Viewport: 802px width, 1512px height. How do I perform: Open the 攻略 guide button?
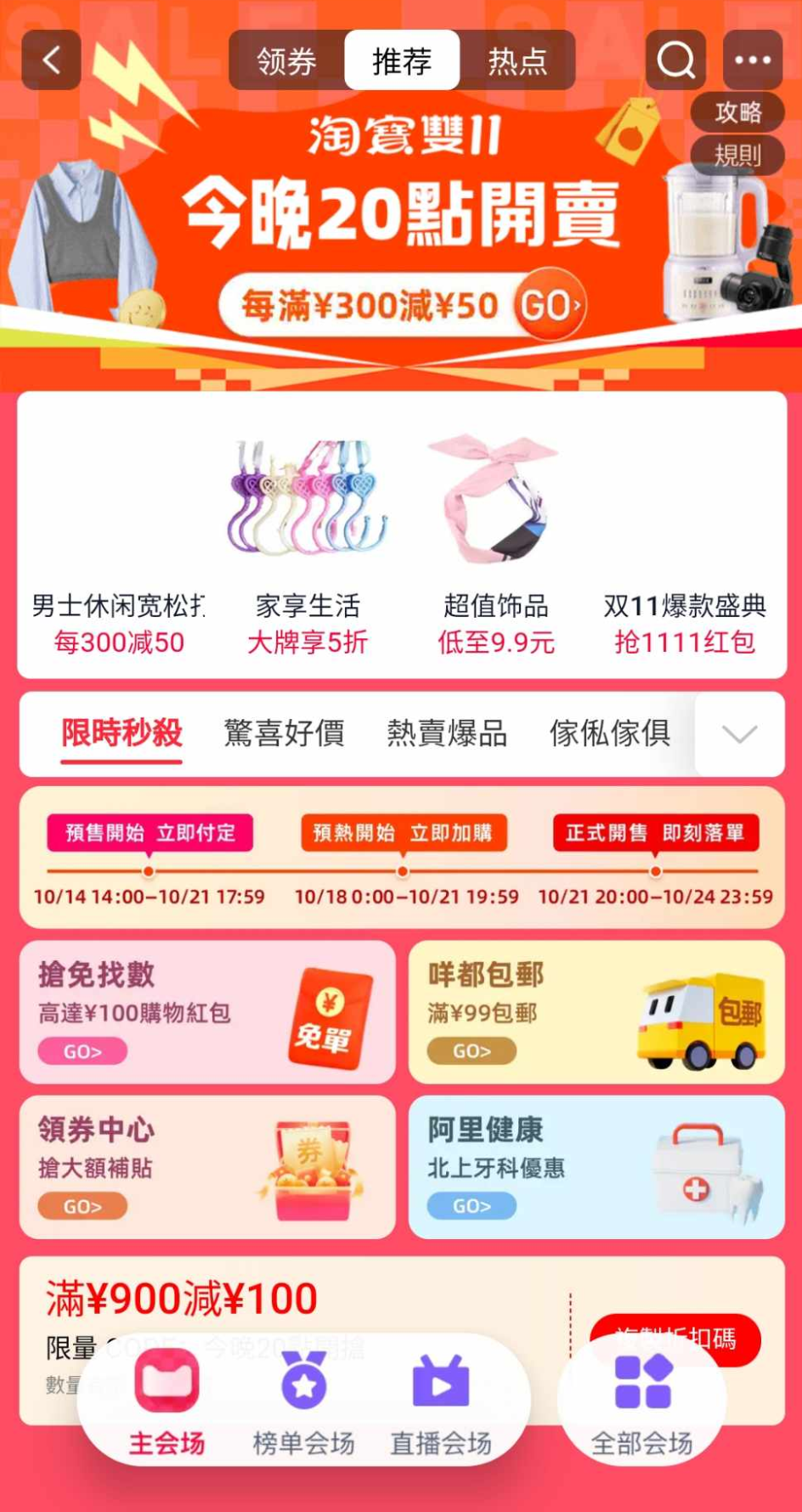click(x=737, y=112)
